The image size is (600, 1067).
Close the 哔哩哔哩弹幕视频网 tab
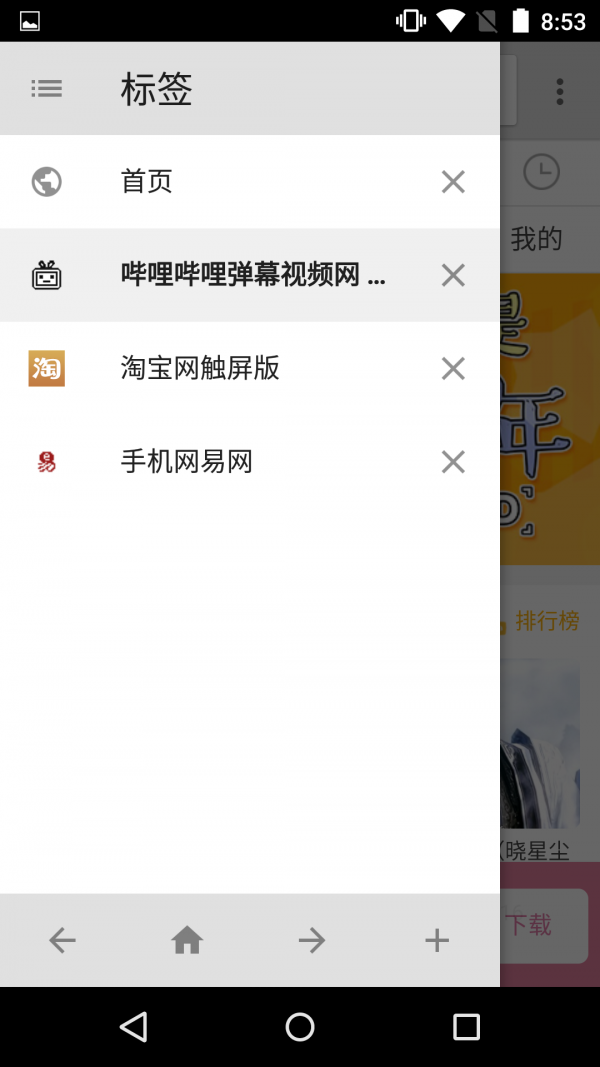453,275
